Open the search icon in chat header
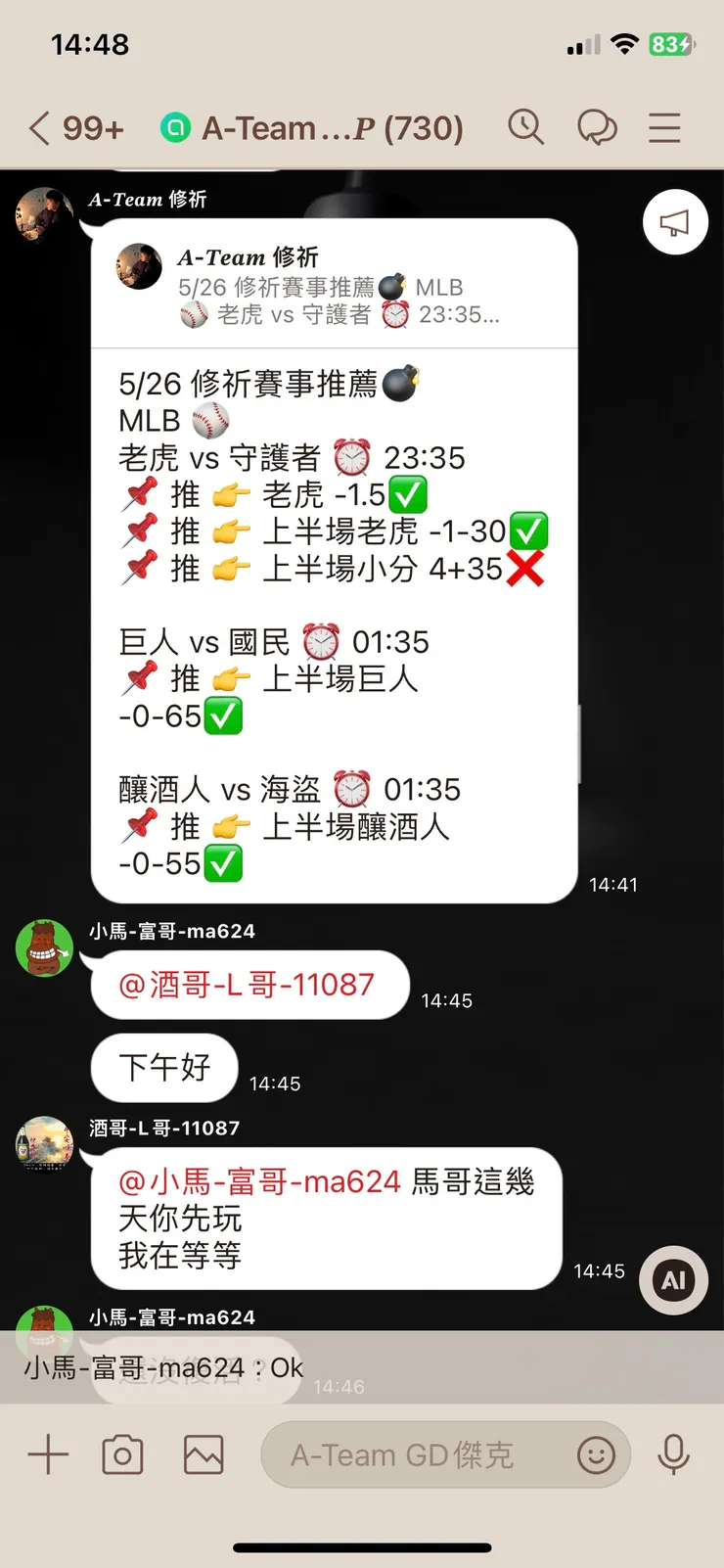This screenshot has height=1568, width=724. pos(526,127)
